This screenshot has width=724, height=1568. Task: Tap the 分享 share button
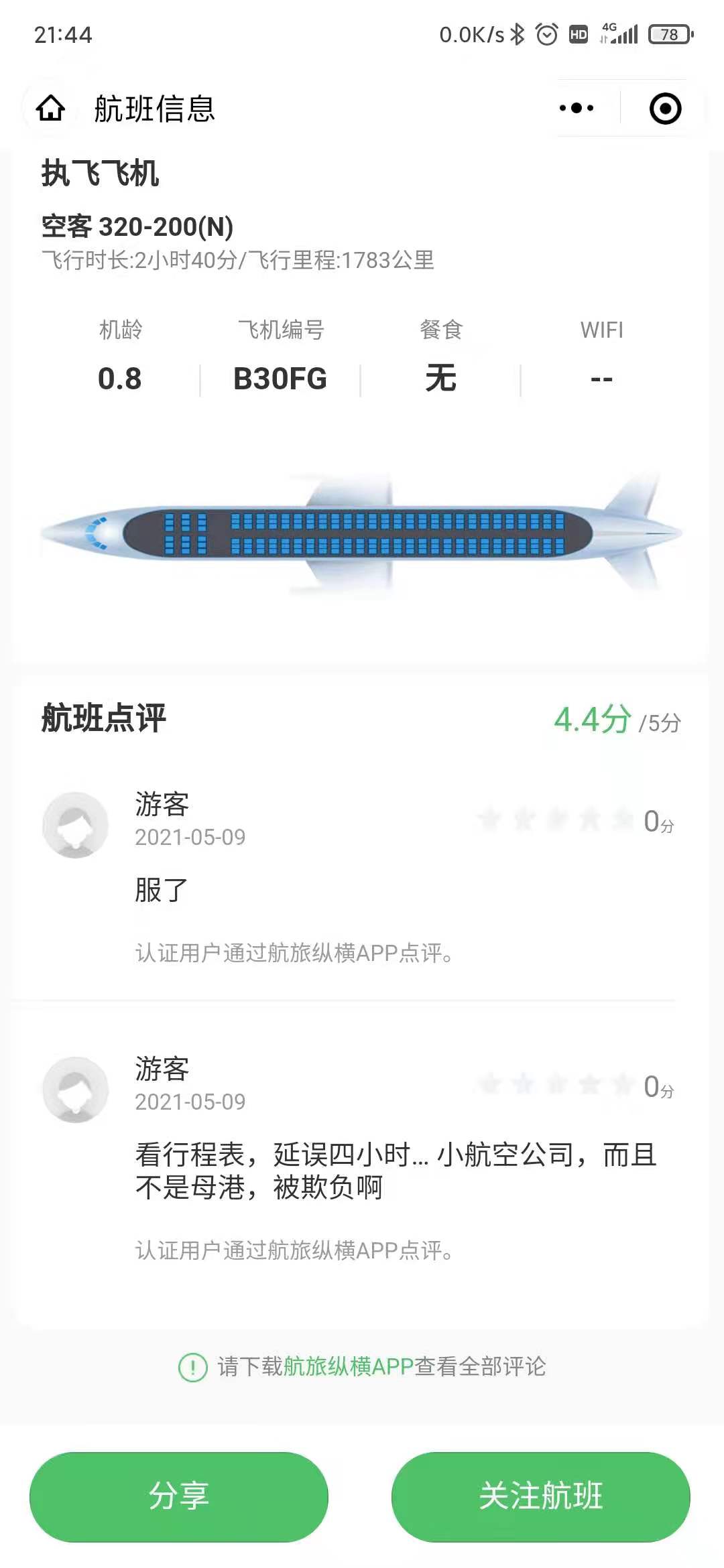(x=179, y=1496)
